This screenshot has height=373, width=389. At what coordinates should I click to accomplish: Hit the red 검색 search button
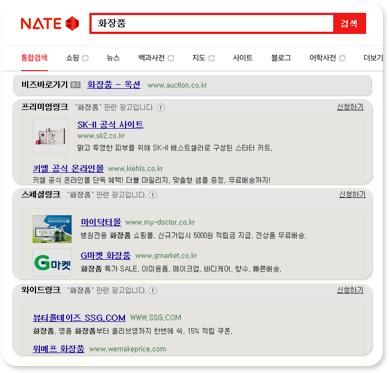(x=349, y=23)
